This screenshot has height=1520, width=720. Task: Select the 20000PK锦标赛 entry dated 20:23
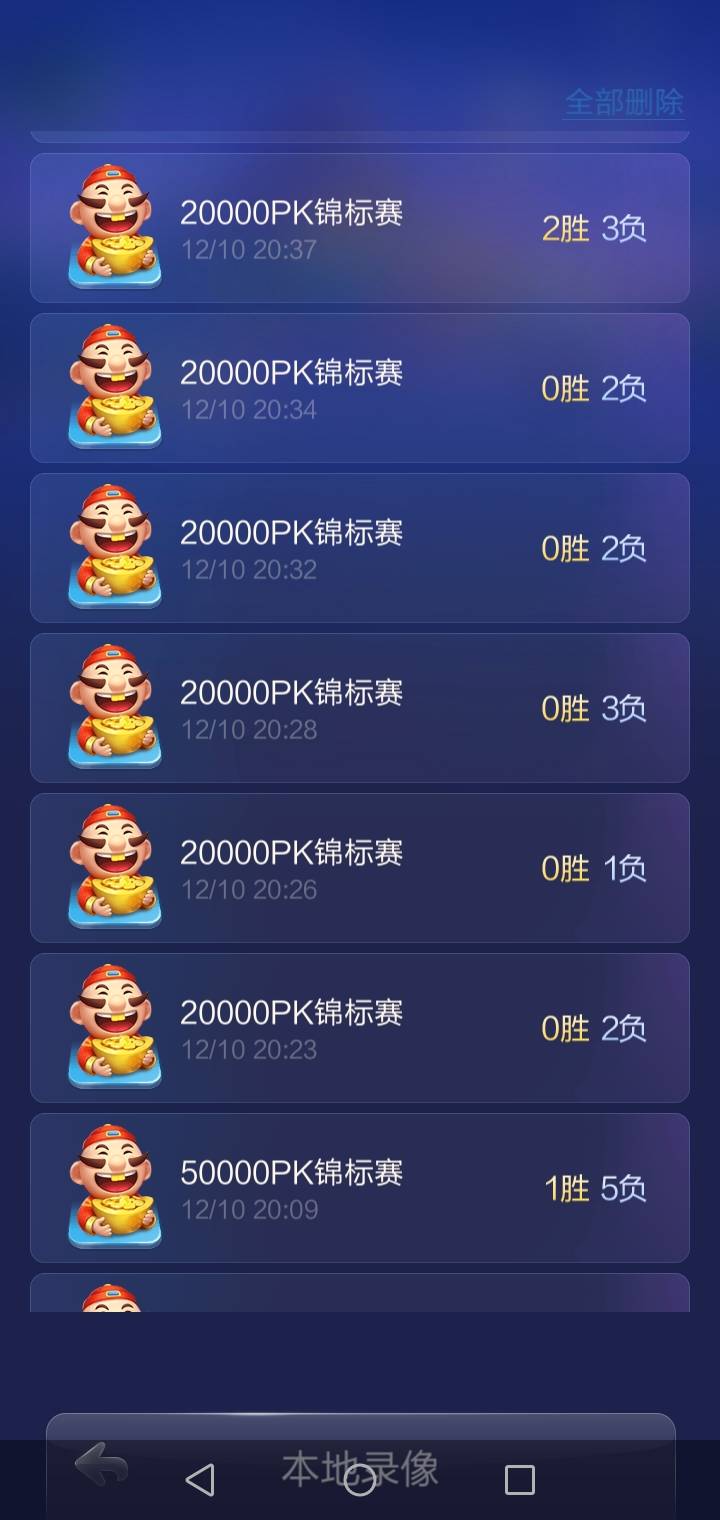(x=360, y=1027)
